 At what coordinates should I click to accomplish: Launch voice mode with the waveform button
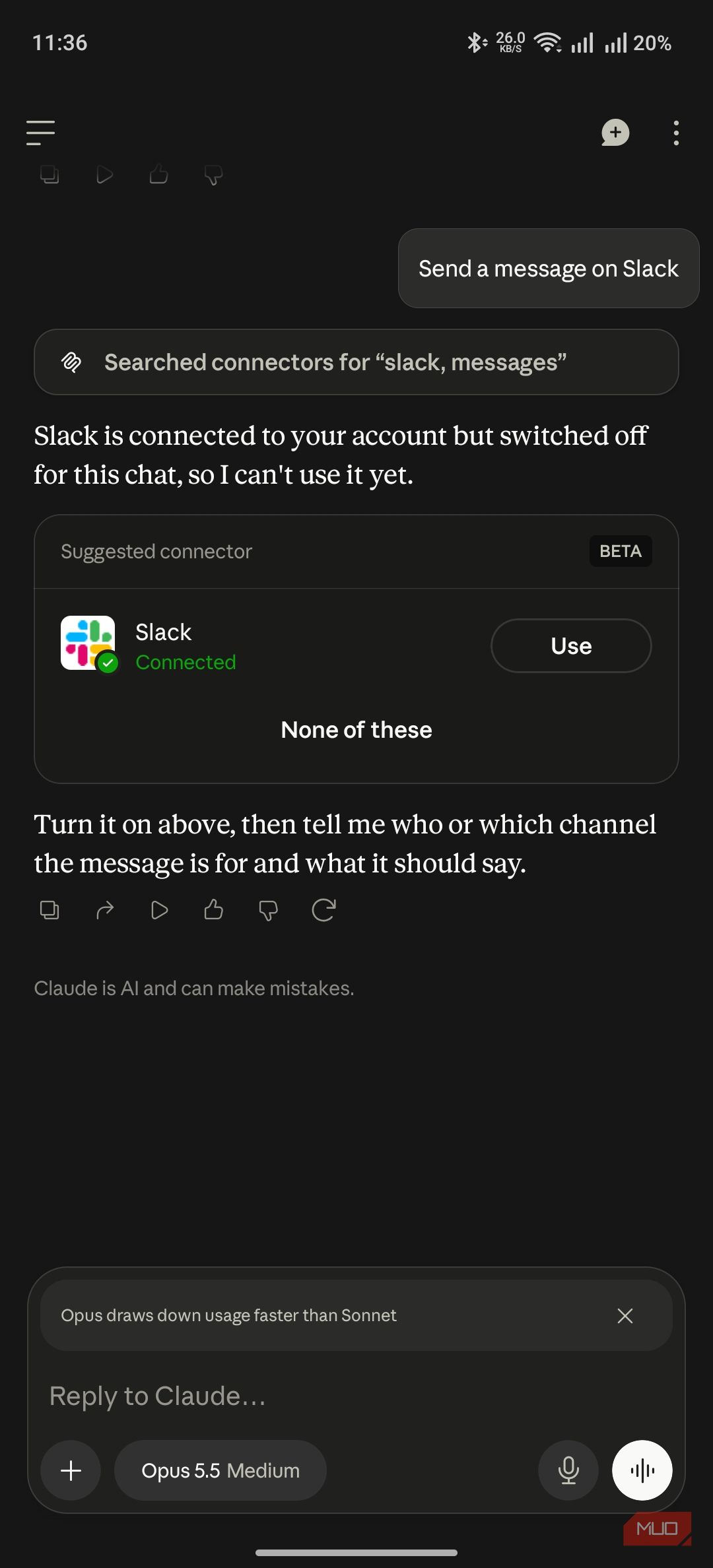(x=642, y=1470)
